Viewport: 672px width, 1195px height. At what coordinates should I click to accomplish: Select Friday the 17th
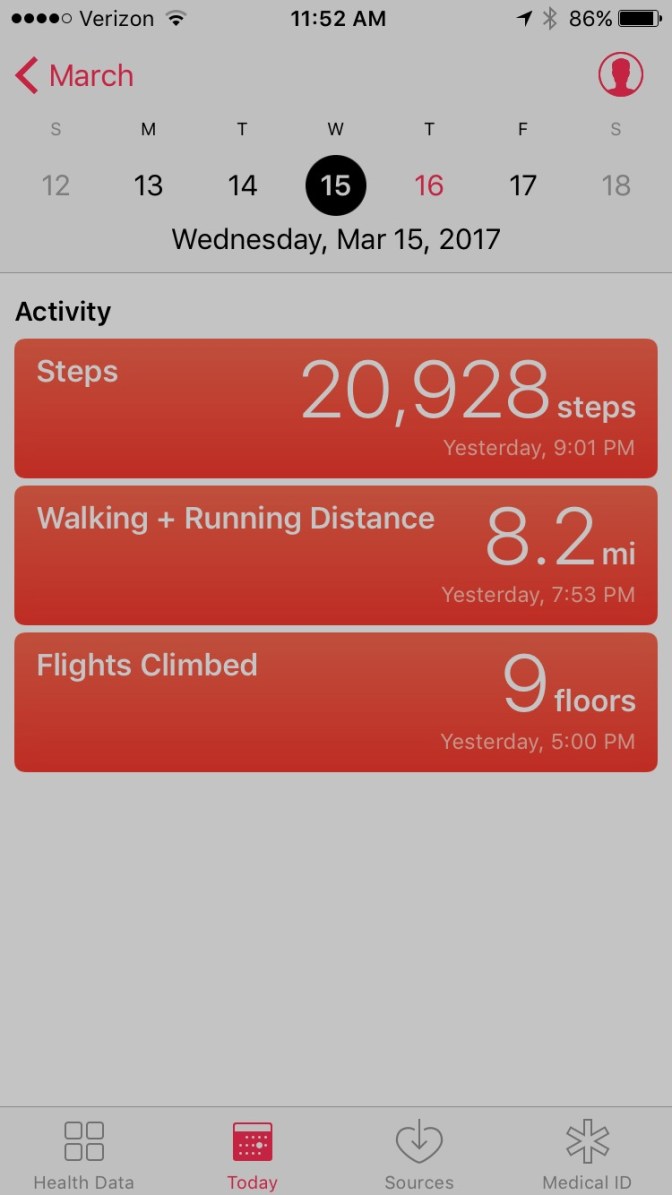[x=523, y=185]
